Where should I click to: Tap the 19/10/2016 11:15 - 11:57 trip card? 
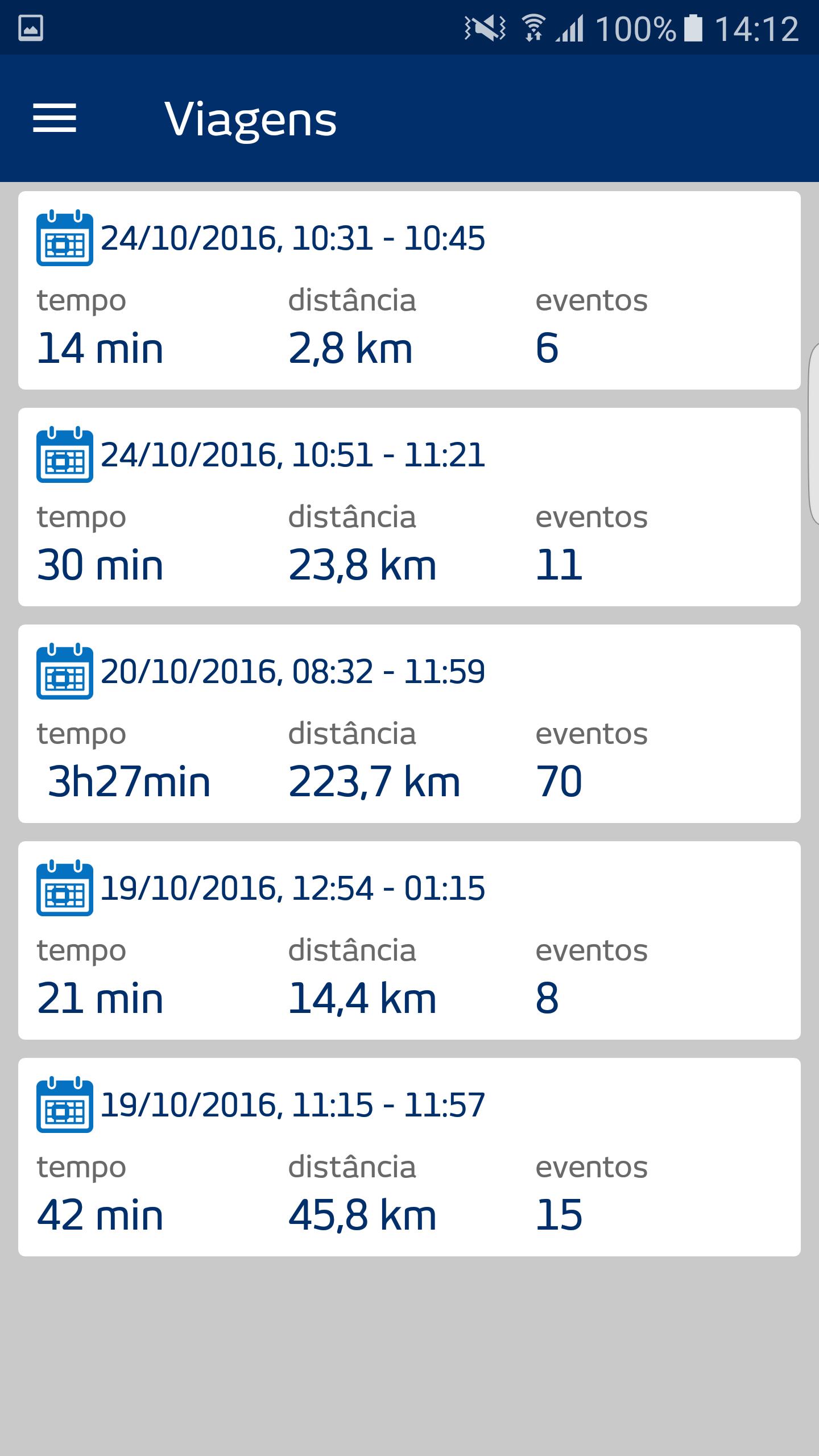(x=408, y=1157)
